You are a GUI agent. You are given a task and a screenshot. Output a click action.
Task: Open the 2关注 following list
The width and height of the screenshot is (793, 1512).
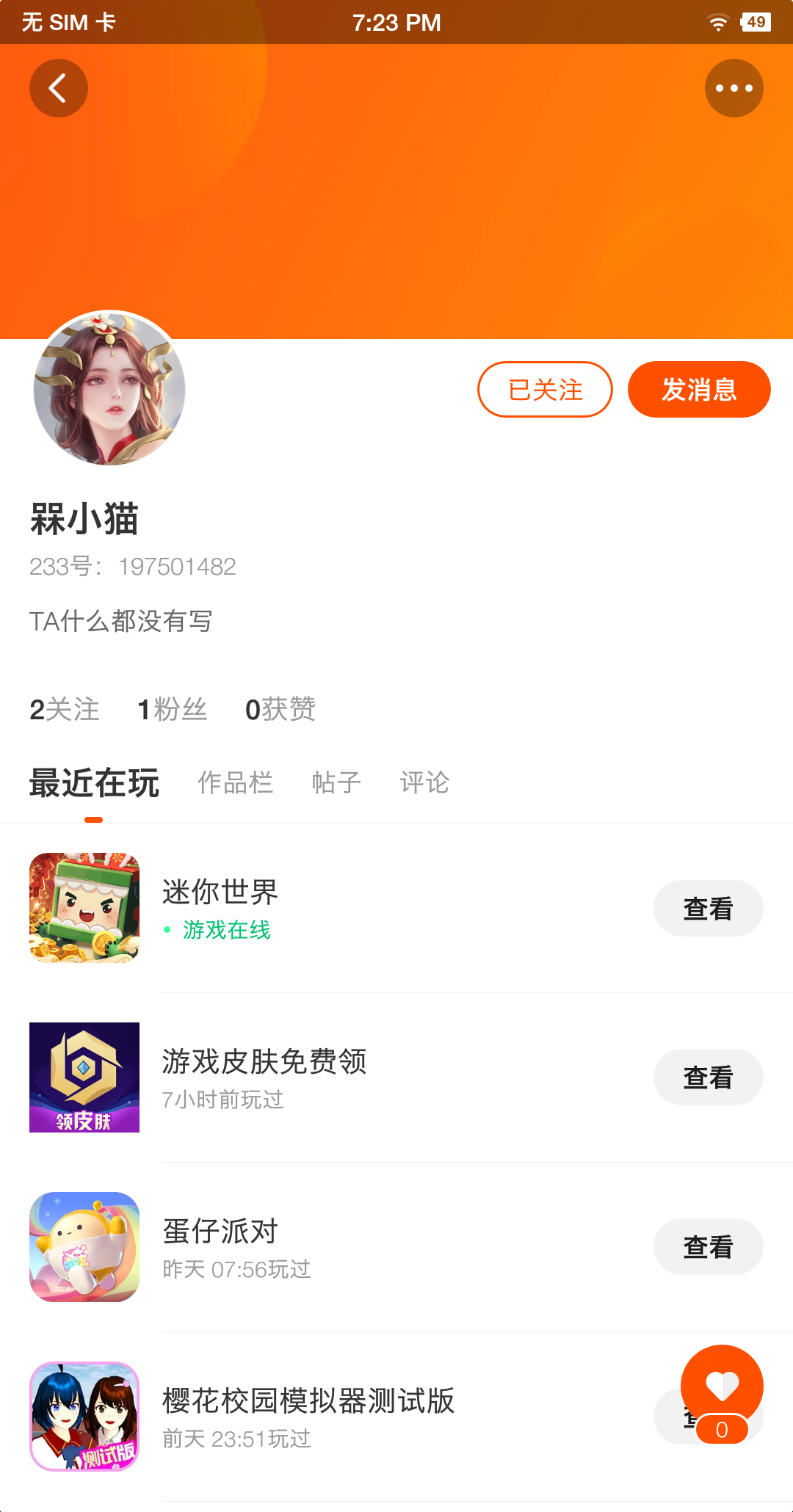(x=65, y=710)
